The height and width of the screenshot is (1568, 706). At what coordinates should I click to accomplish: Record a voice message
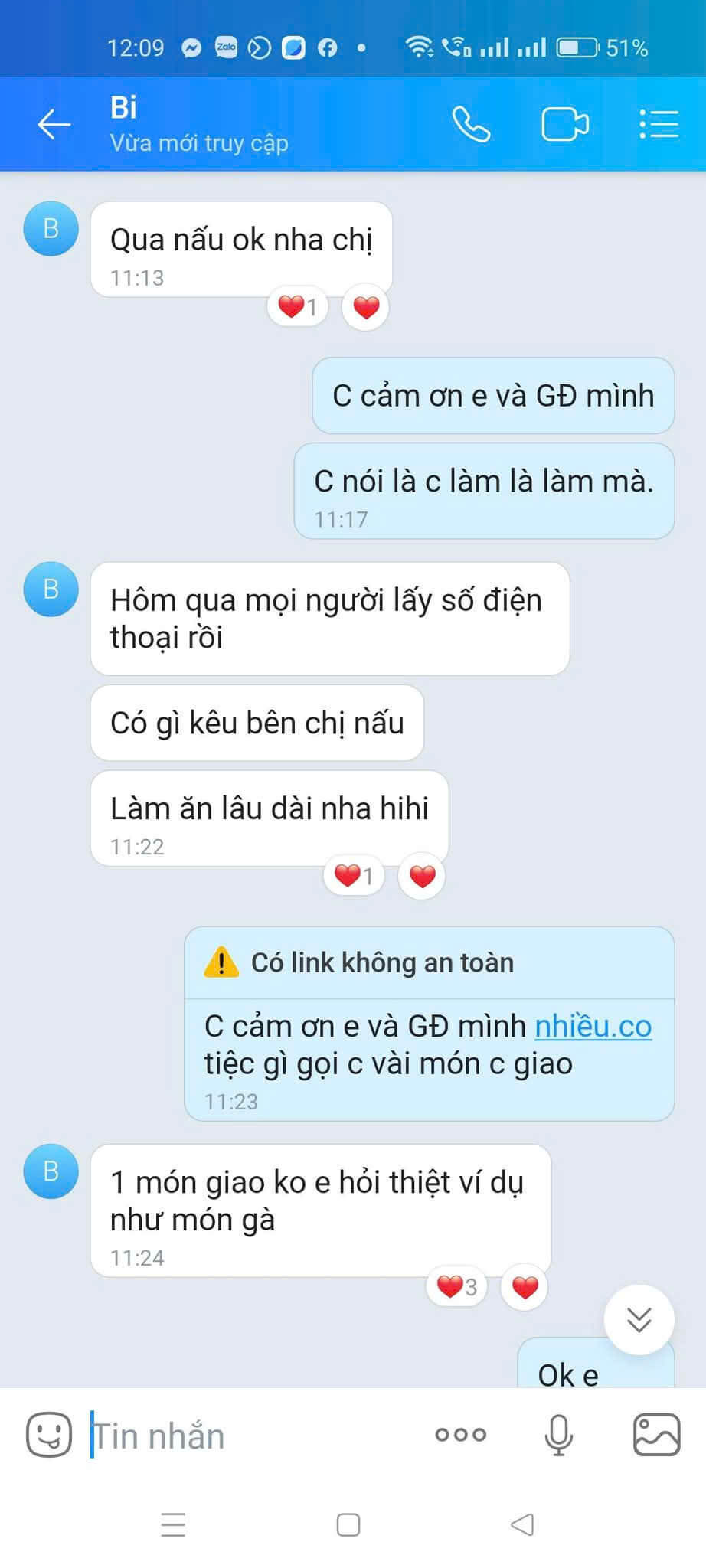click(x=558, y=1434)
